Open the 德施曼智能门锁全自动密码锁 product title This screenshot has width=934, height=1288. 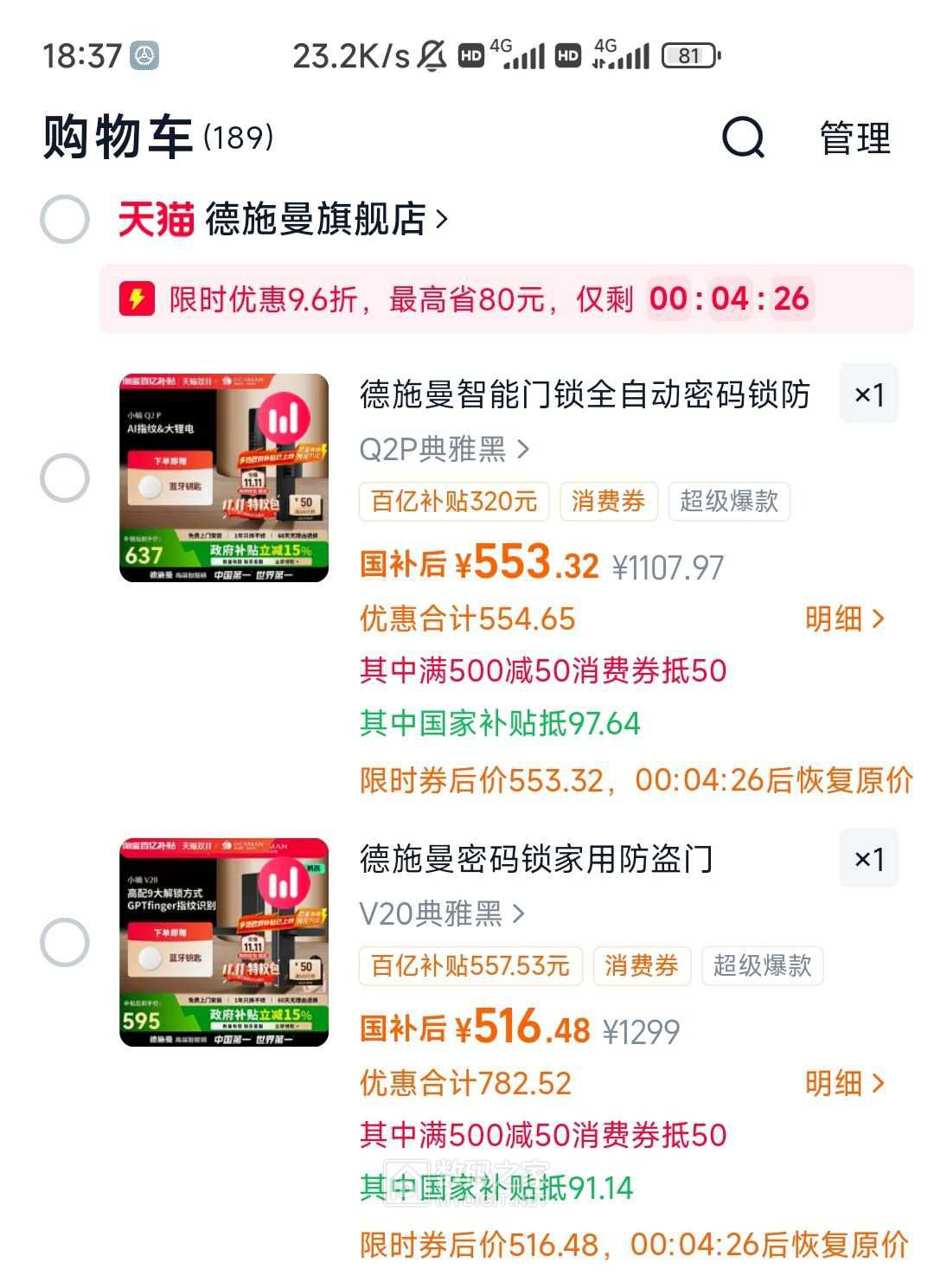pyautogui.click(x=585, y=394)
